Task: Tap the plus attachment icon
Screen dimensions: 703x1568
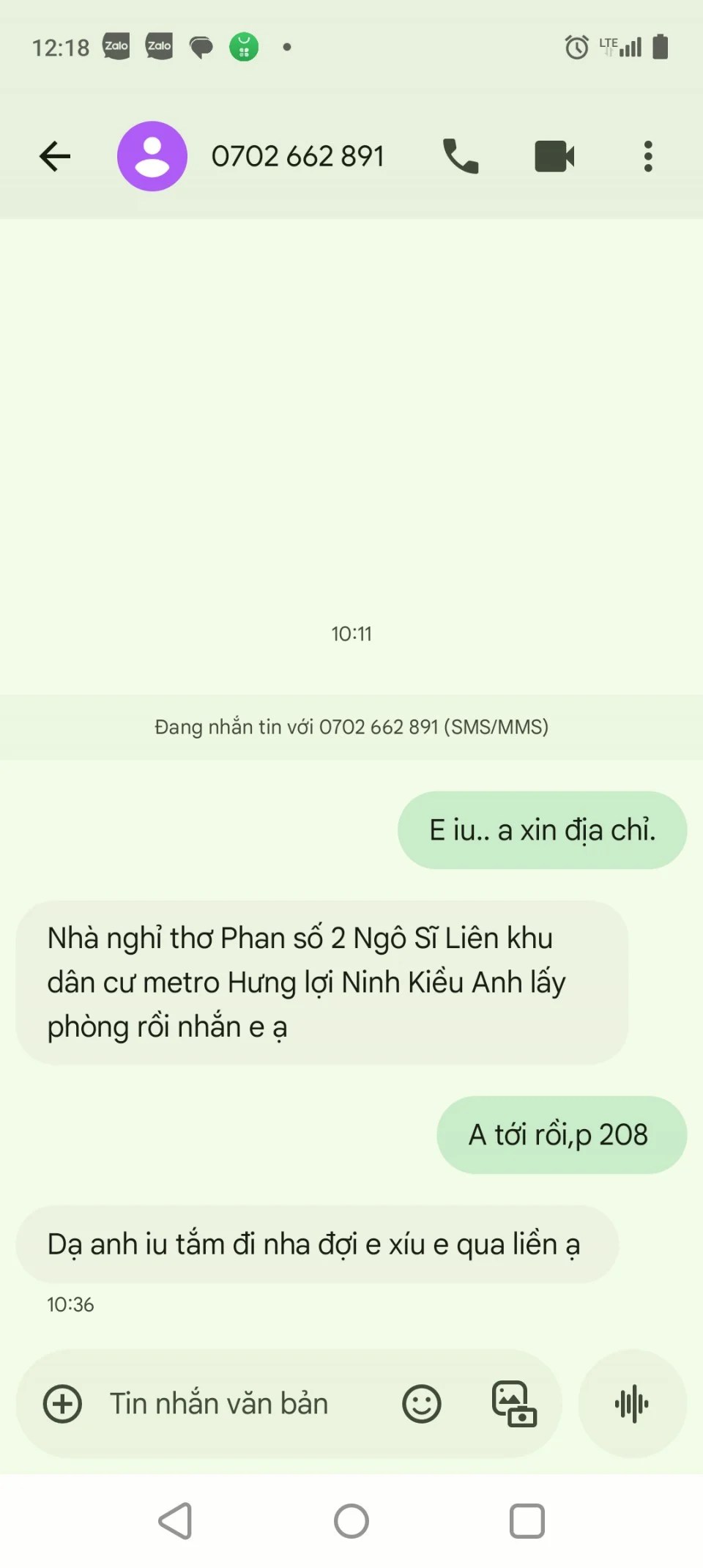Action: click(x=62, y=1404)
